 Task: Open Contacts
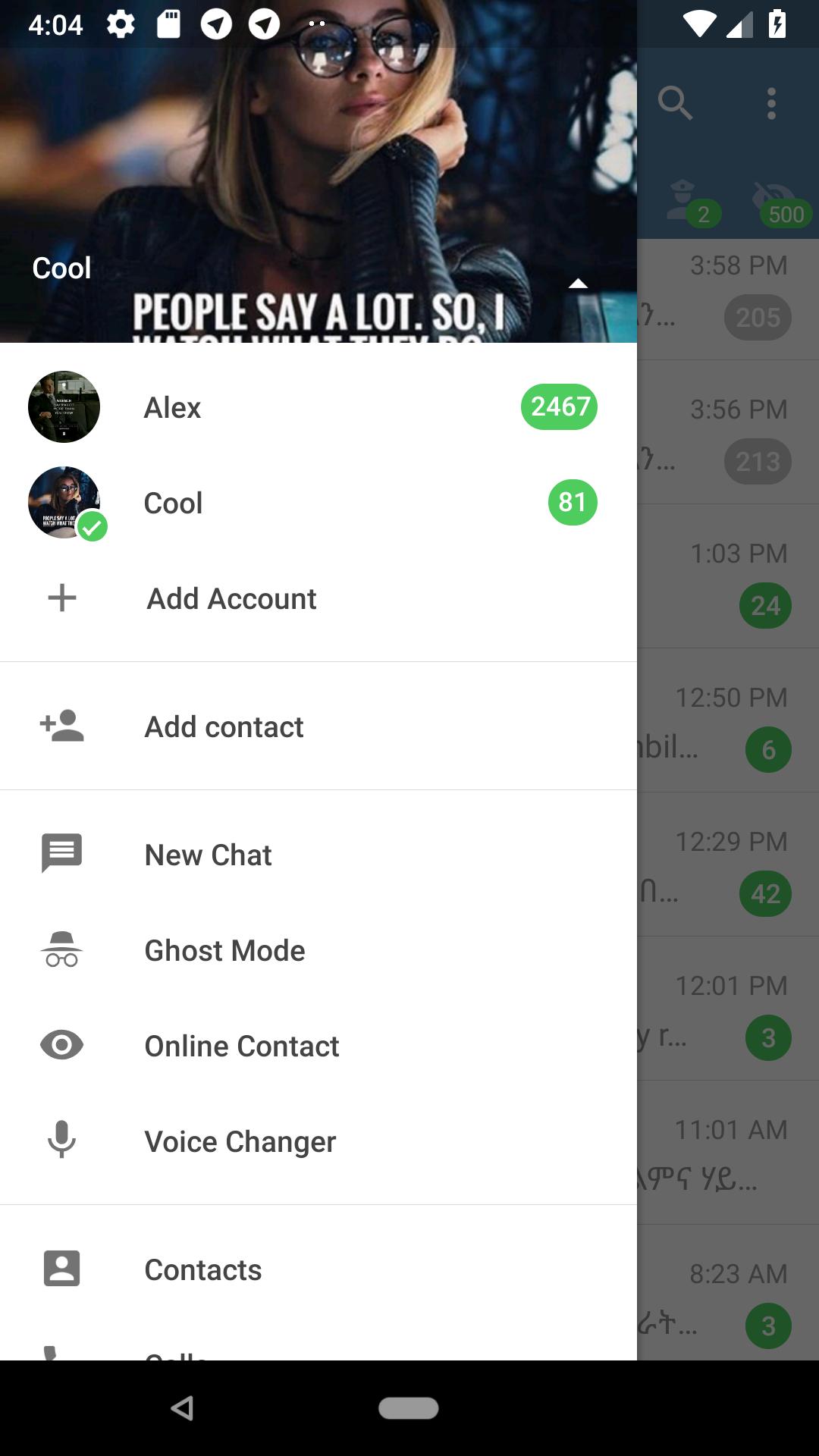[x=202, y=1269]
